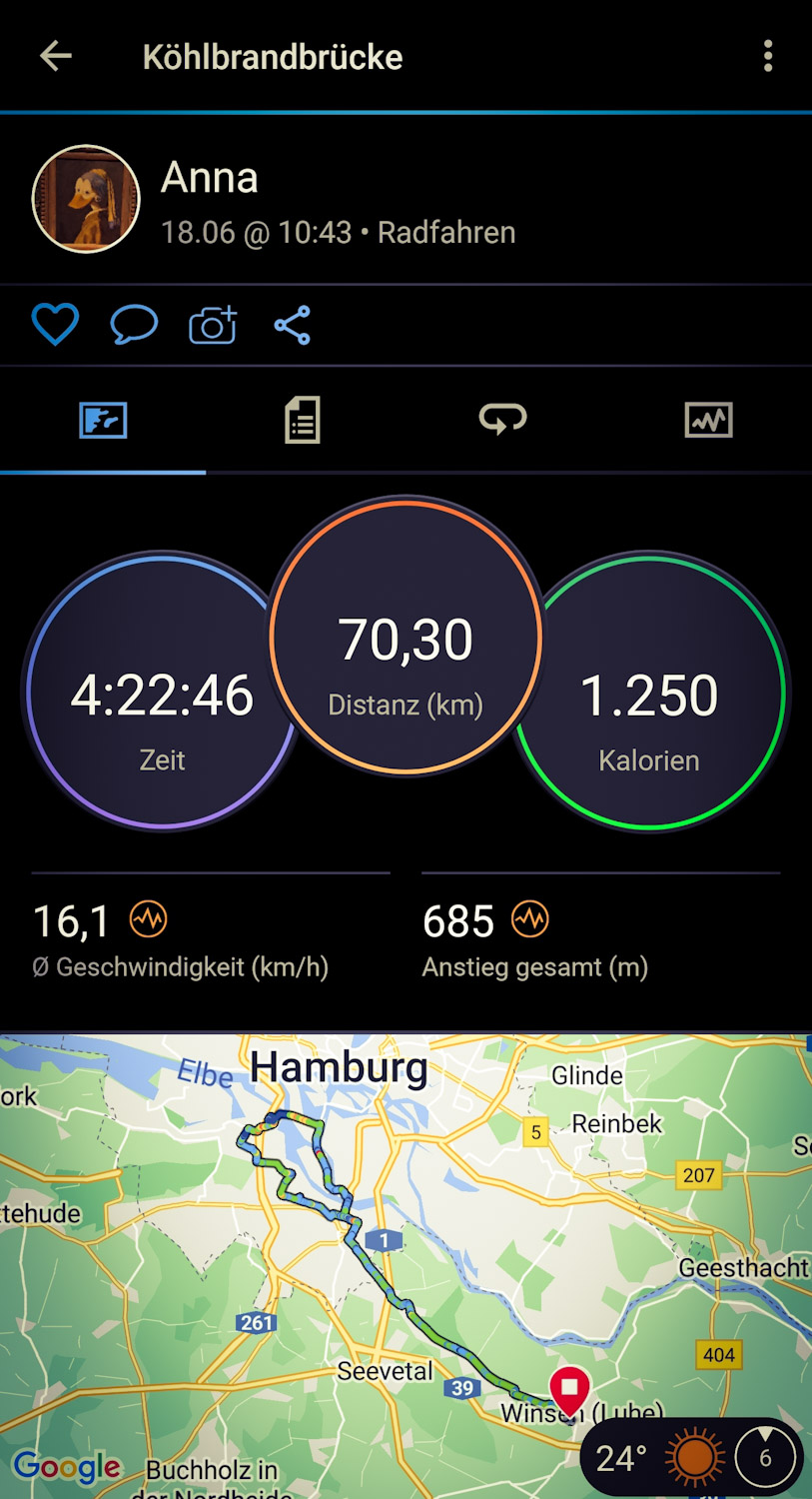Switch to the details list tab
This screenshot has height=1499, width=812.
(302, 421)
